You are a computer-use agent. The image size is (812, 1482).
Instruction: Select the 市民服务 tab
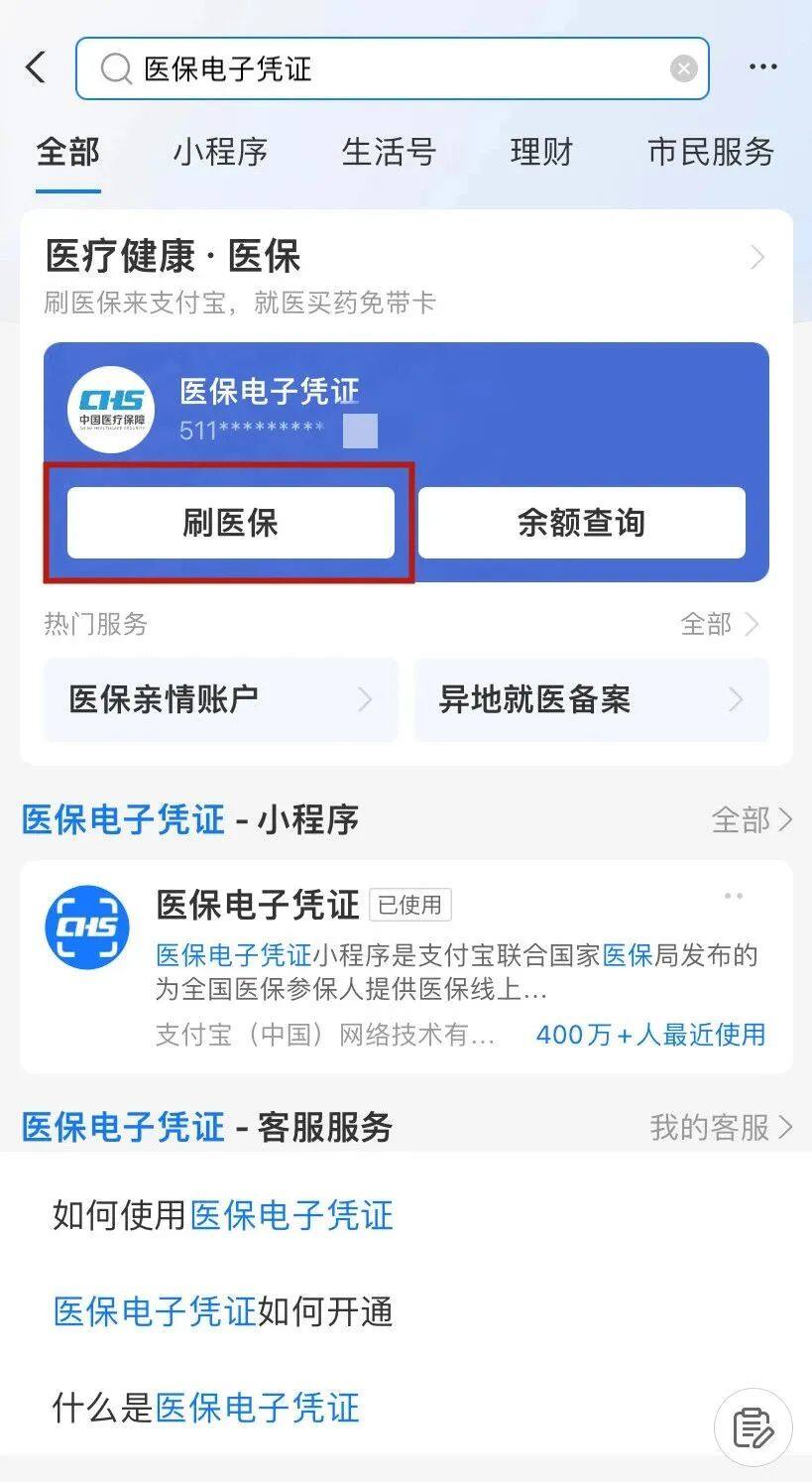[710, 153]
